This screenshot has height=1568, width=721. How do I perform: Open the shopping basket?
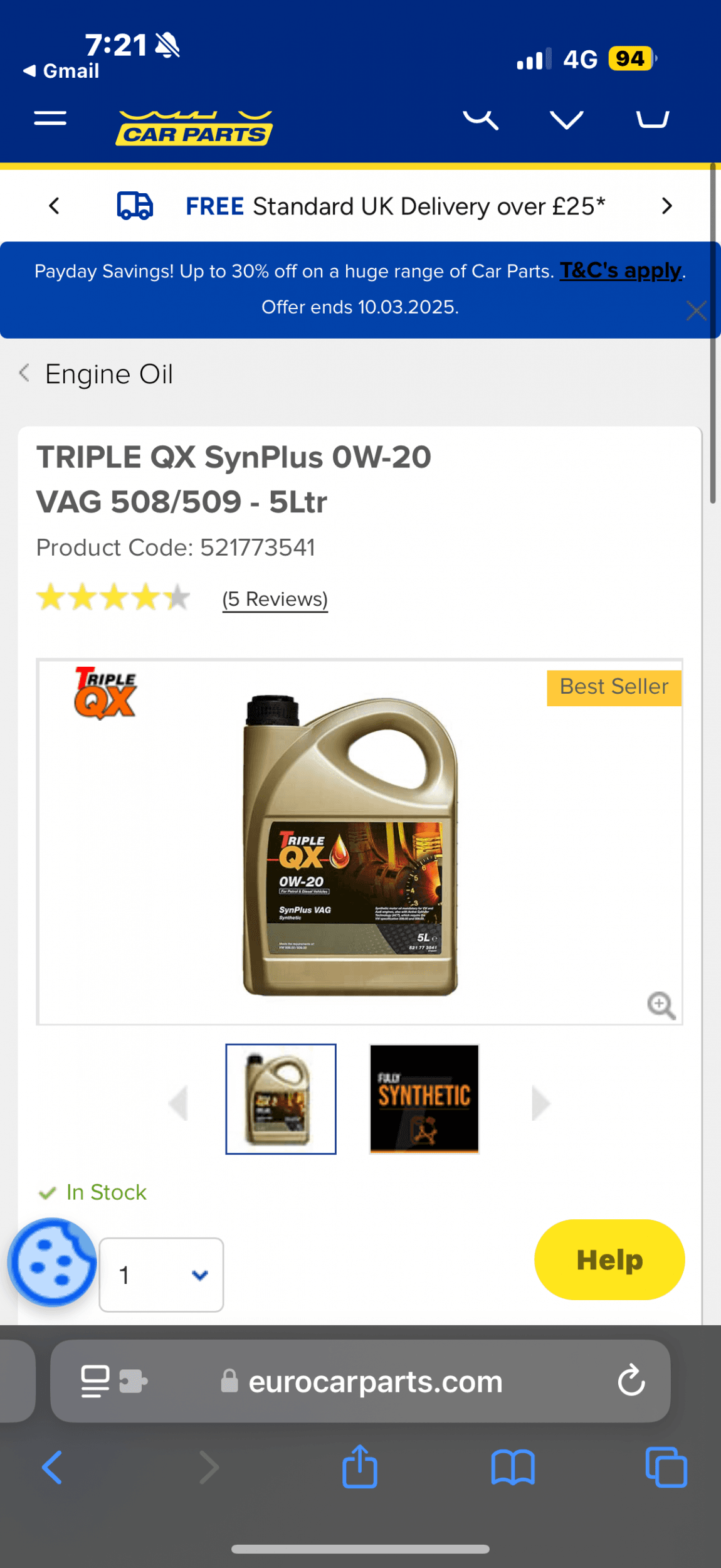pyautogui.click(x=652, y=118)
